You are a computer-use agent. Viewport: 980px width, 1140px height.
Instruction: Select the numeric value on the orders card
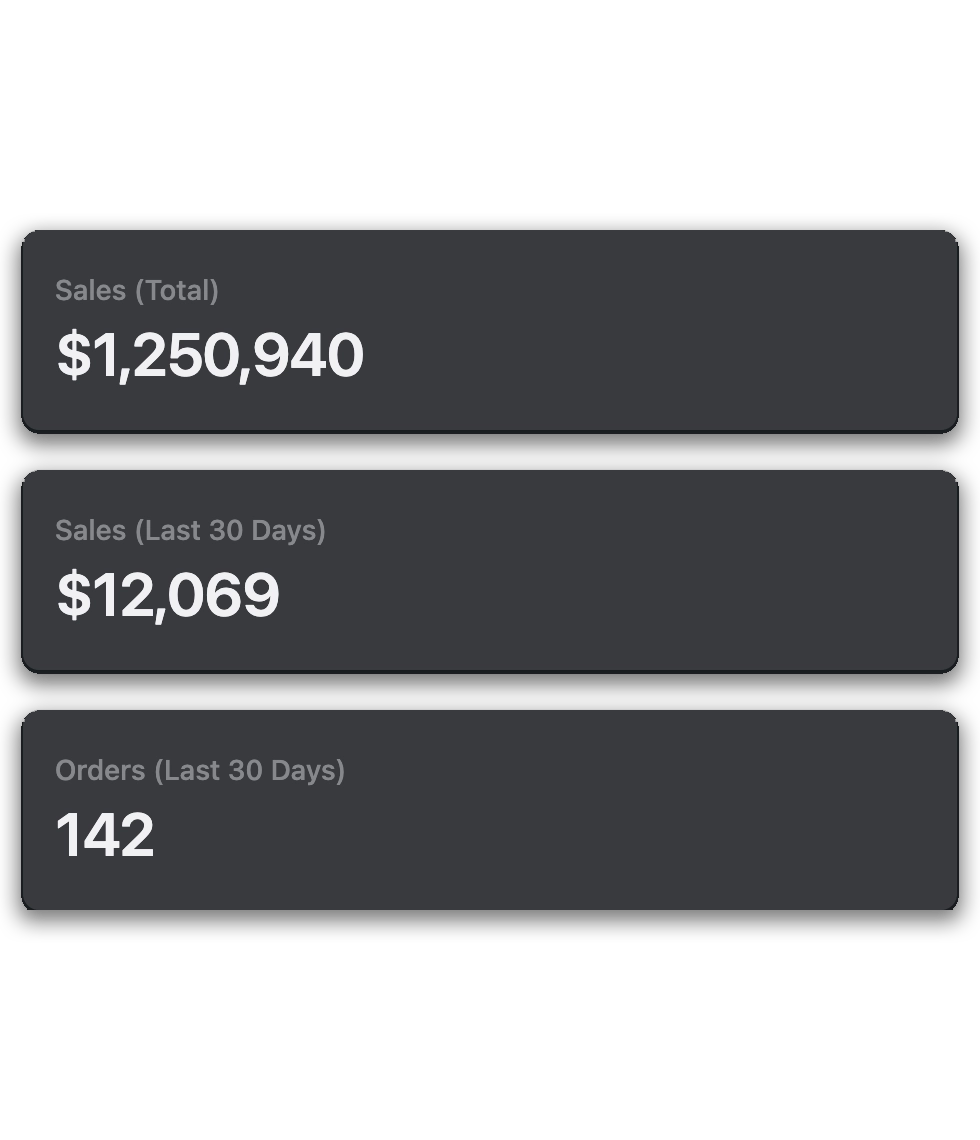coord(105,834)
